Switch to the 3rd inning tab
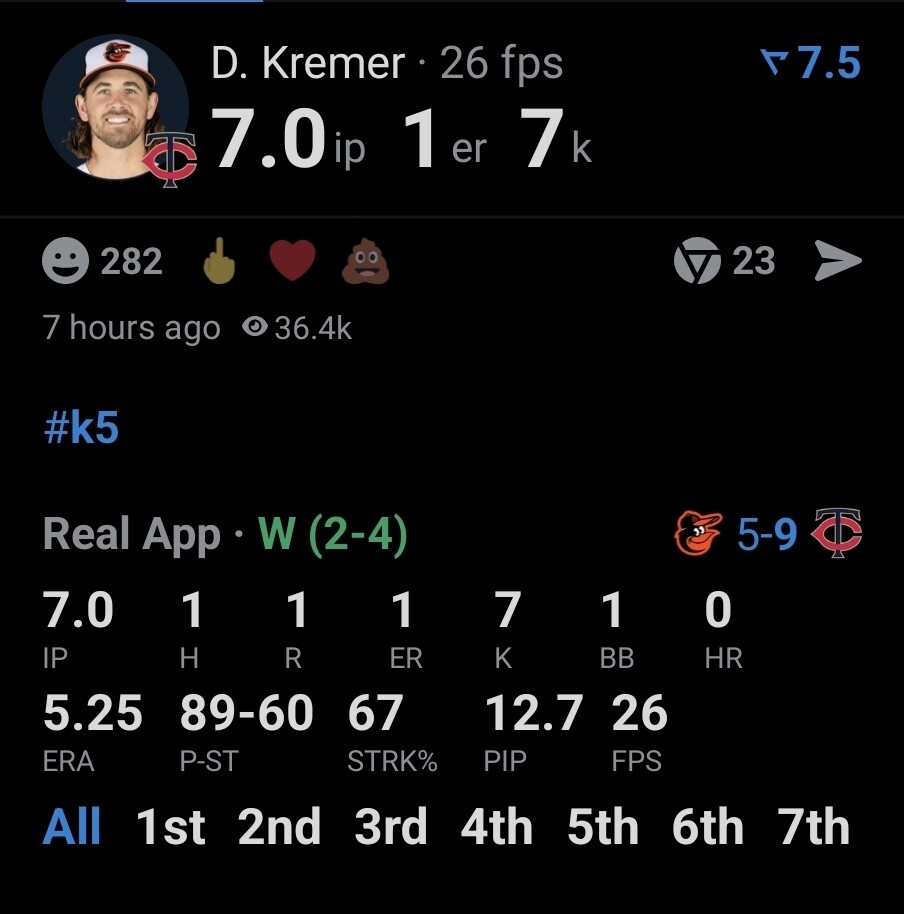This screenshot has height=914, width=904. [391, 826]
